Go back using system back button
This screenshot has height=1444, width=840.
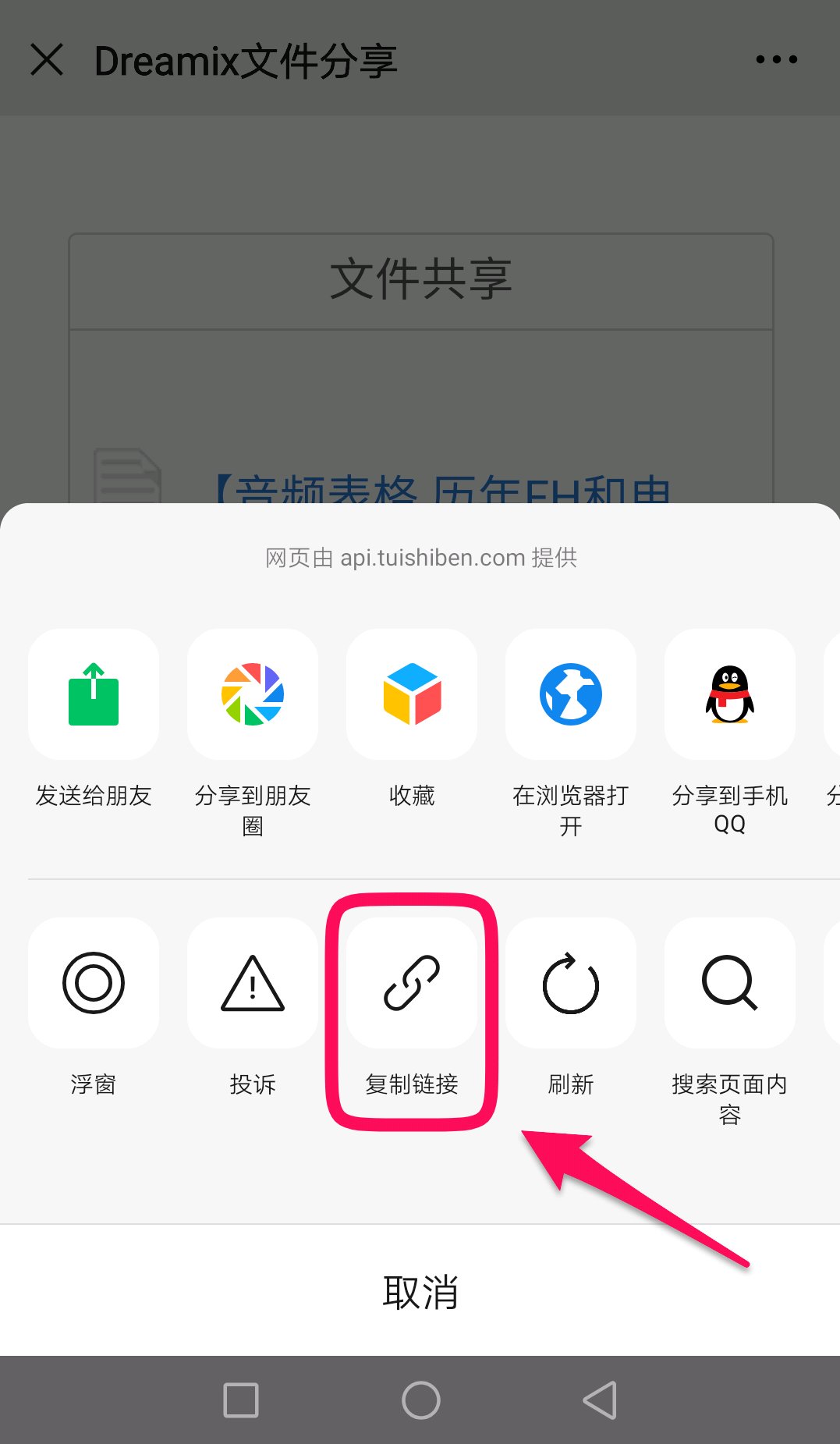point(600,1400)
